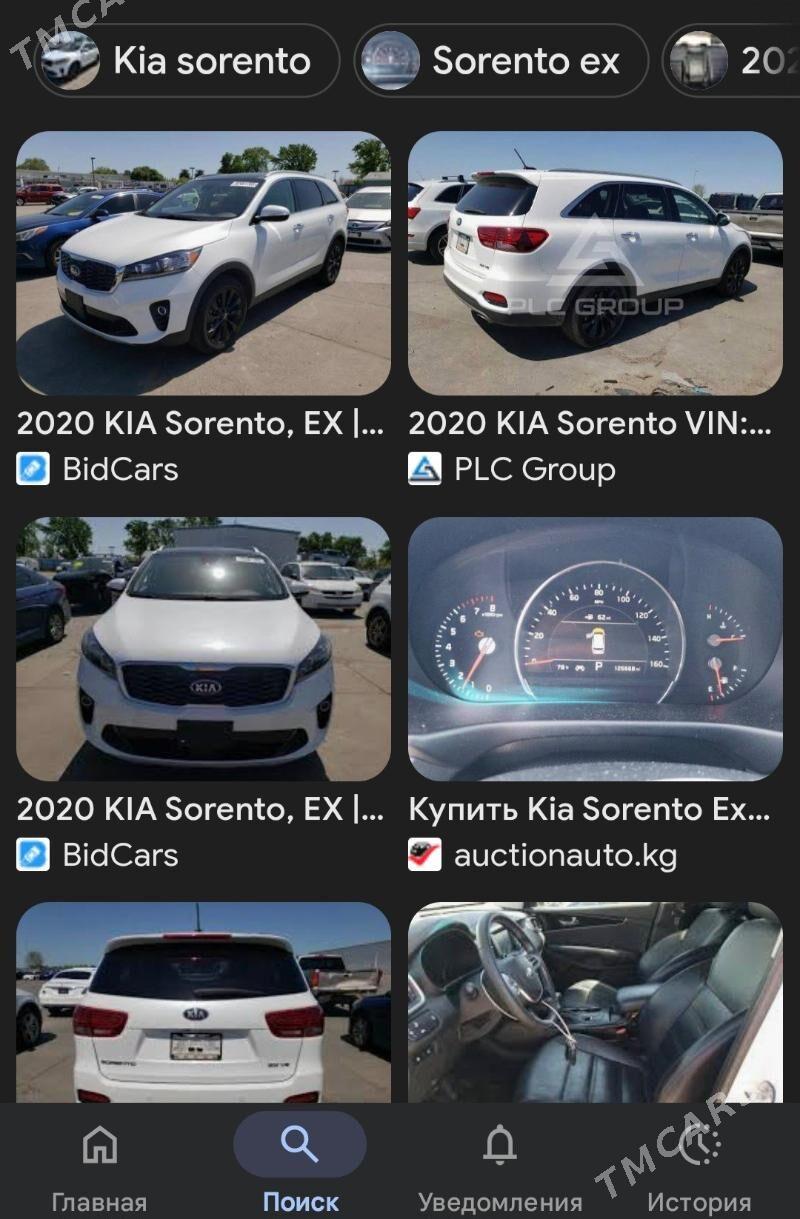Open the PLC Group 2020 KIA Sorento result
The height and width of the screenshot is (1219, 800).
point(595,264)
